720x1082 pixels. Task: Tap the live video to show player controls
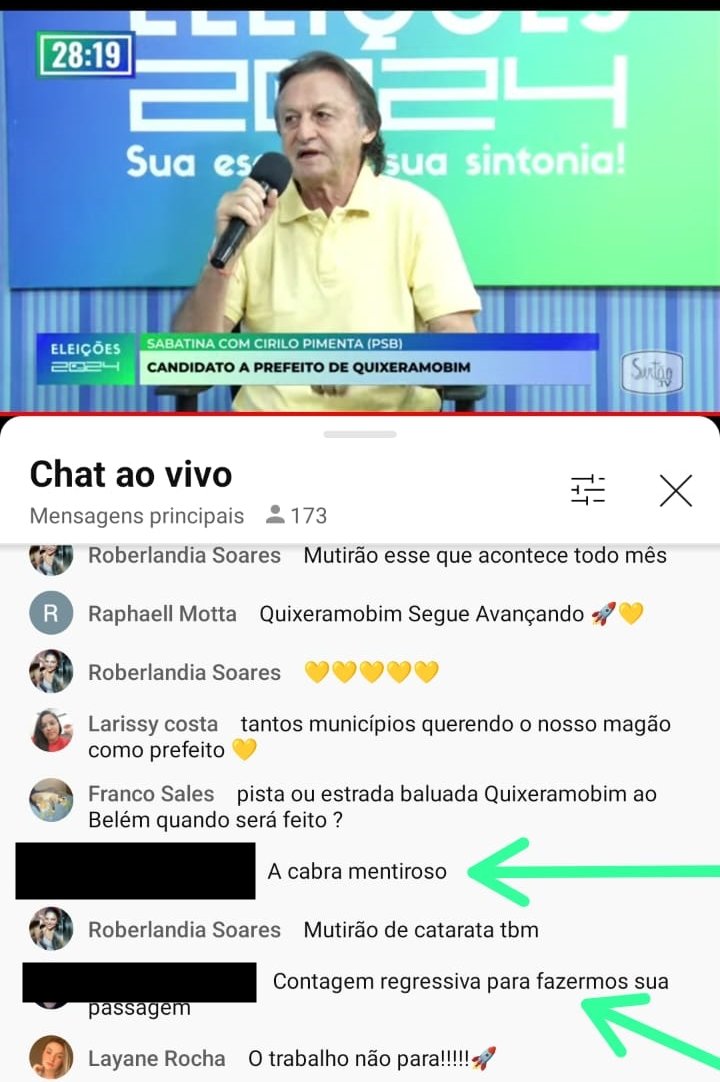tap(360, 210)
